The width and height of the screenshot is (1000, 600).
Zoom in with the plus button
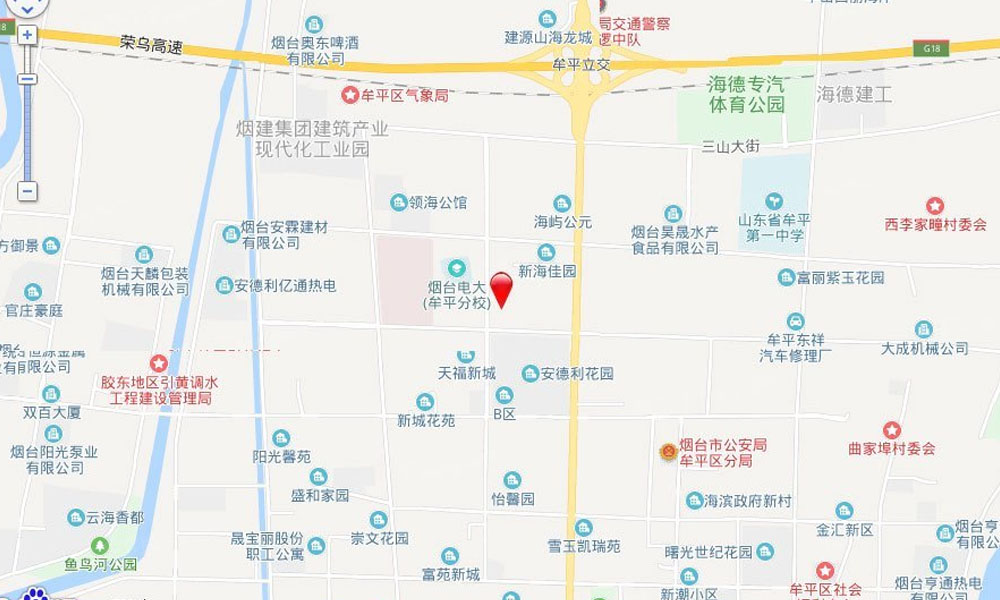27,35
